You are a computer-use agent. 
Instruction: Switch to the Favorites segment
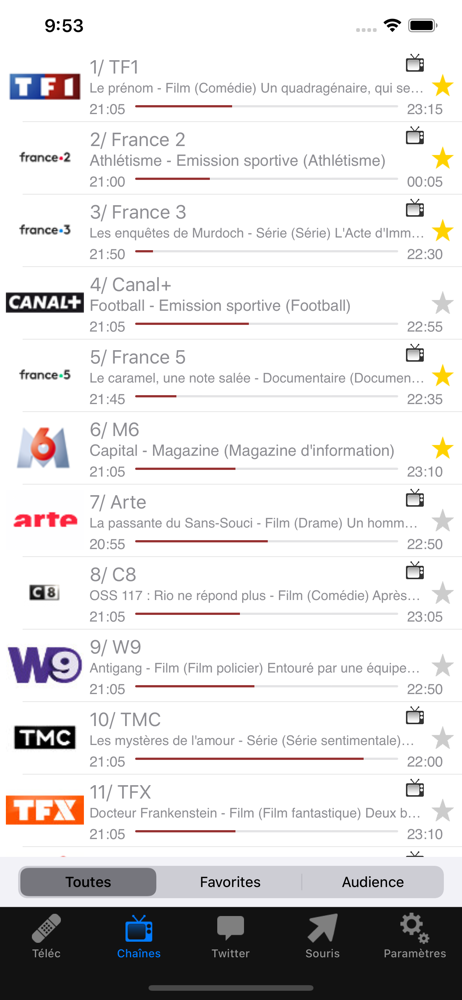(230, 882)
